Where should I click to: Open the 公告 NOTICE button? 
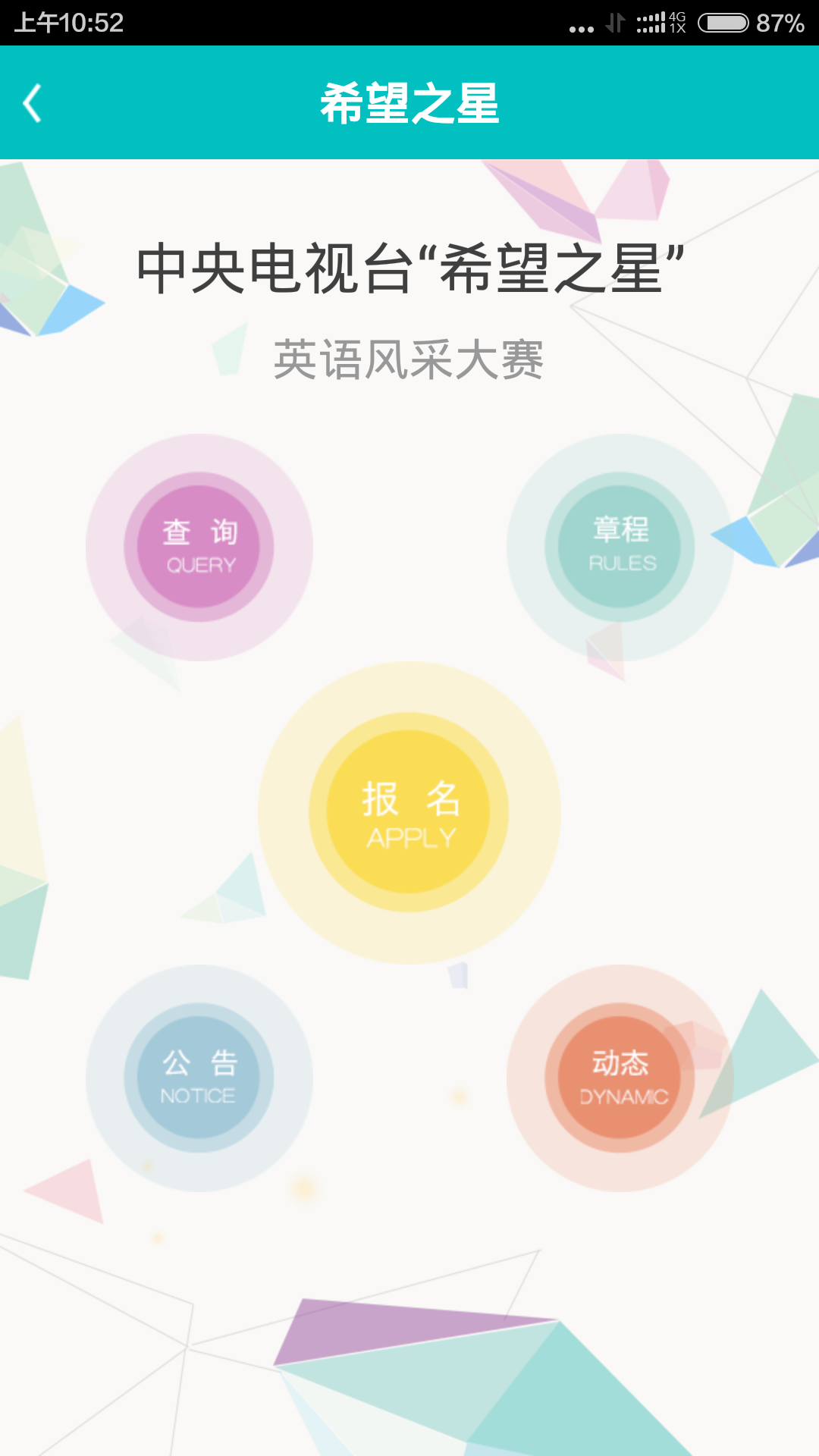[199, 1078]
